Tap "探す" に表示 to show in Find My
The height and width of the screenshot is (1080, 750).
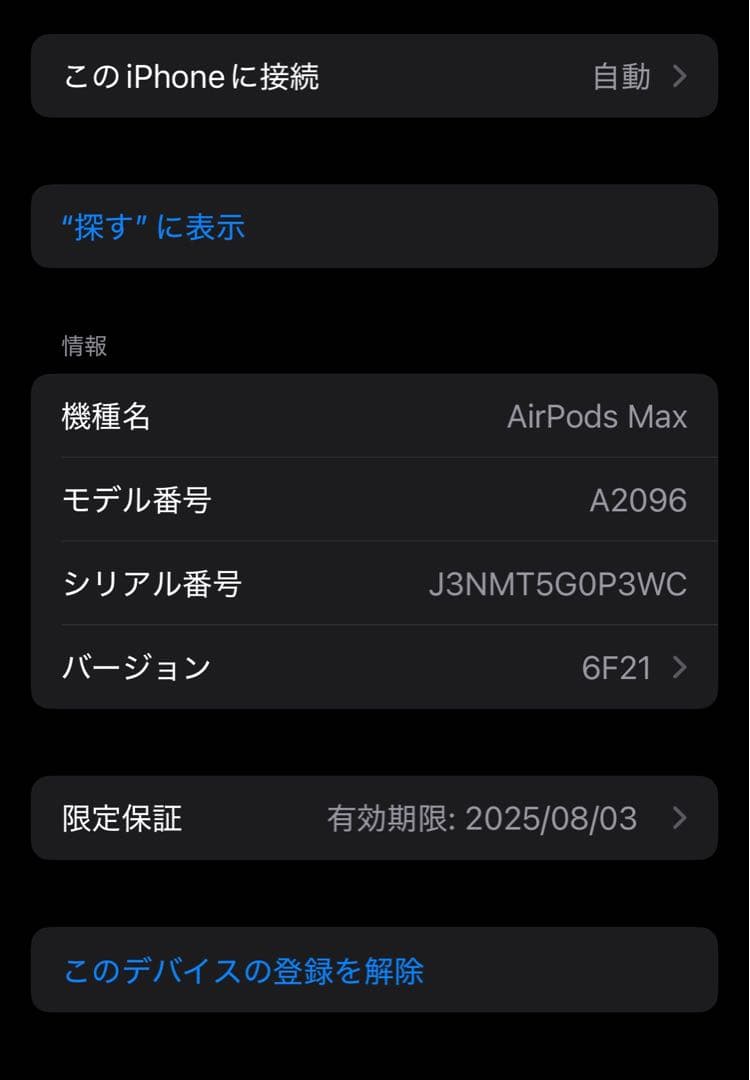152,227
